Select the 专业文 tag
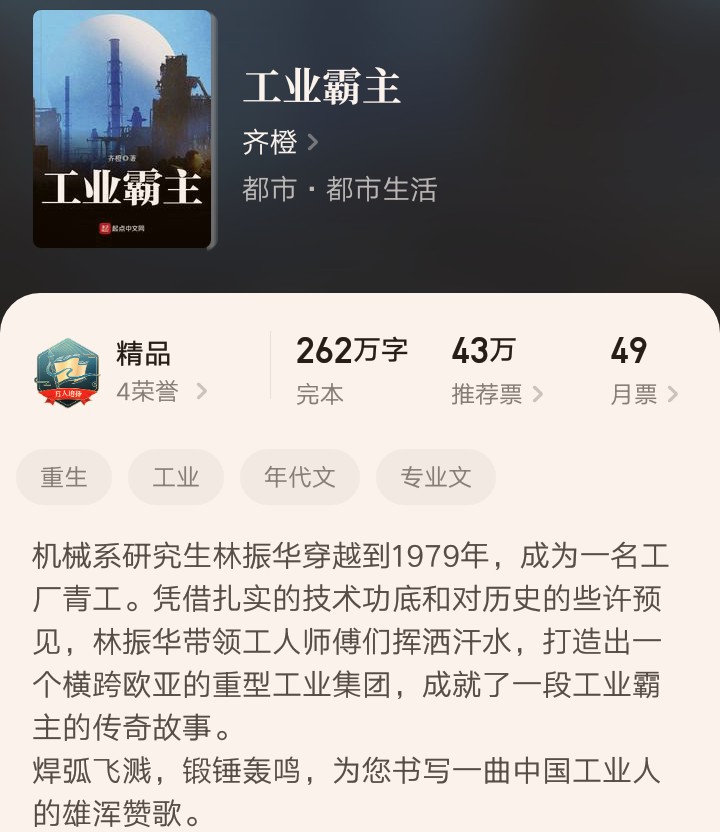720x832 pixels. [434, 478]
